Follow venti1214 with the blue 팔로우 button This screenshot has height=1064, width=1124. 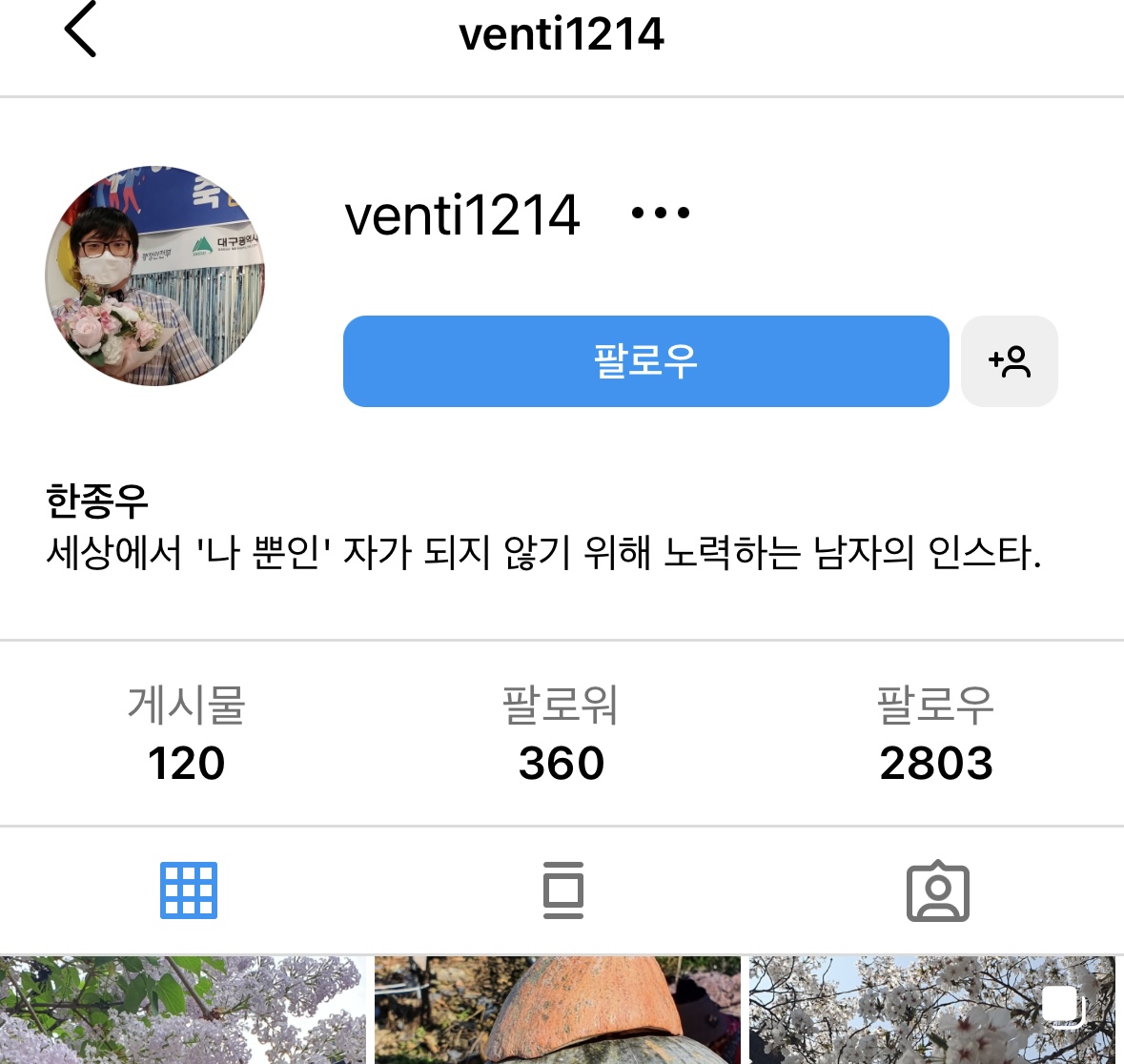click(645, 361)
